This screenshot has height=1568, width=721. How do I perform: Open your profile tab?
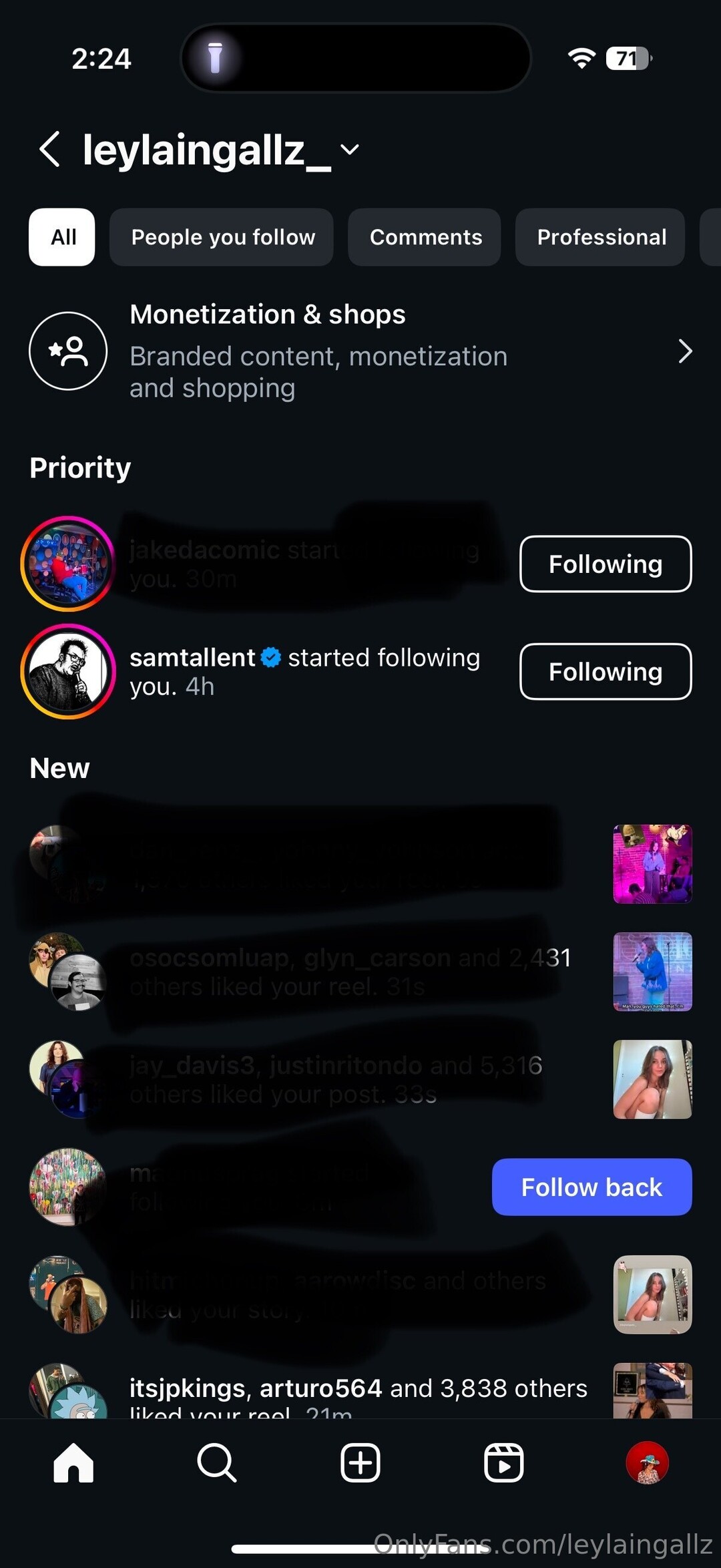point(647,1462)
